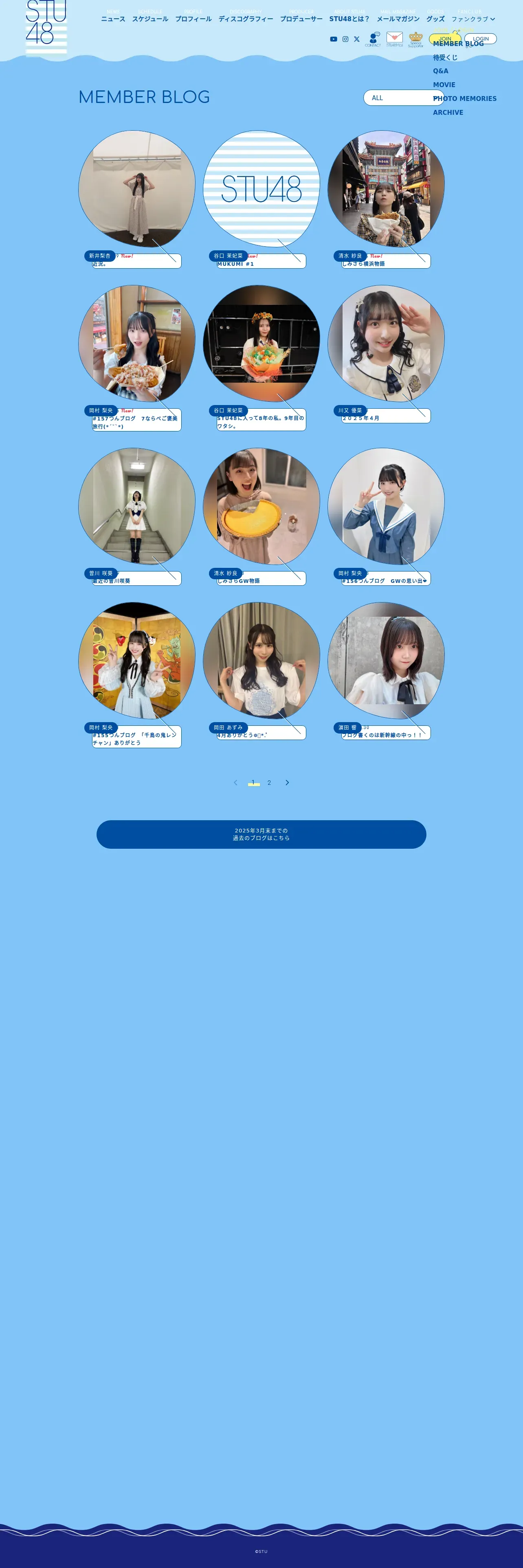Go to page 2 of blogs
This screenshot has width=523, height=1568.
coord(269,783)
